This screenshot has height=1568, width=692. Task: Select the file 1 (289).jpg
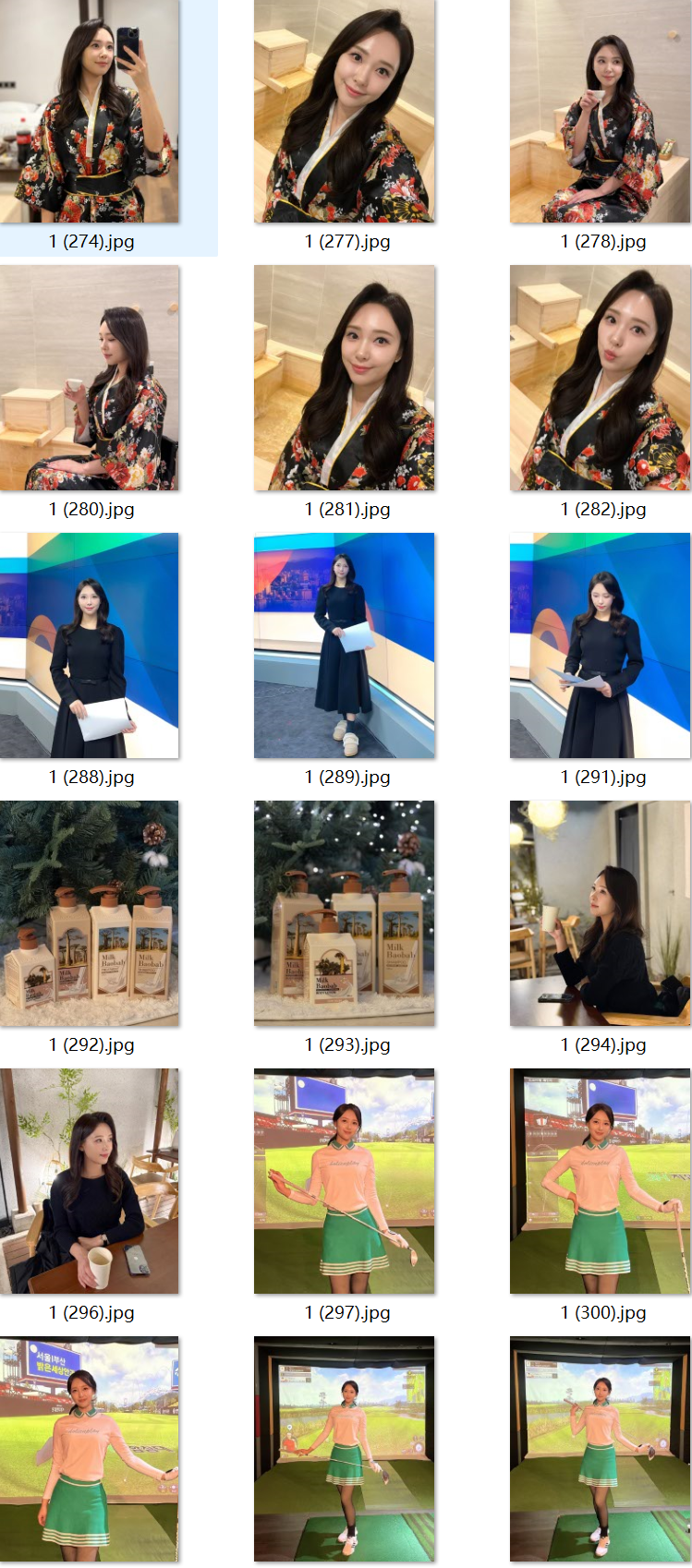click(344, 645)
